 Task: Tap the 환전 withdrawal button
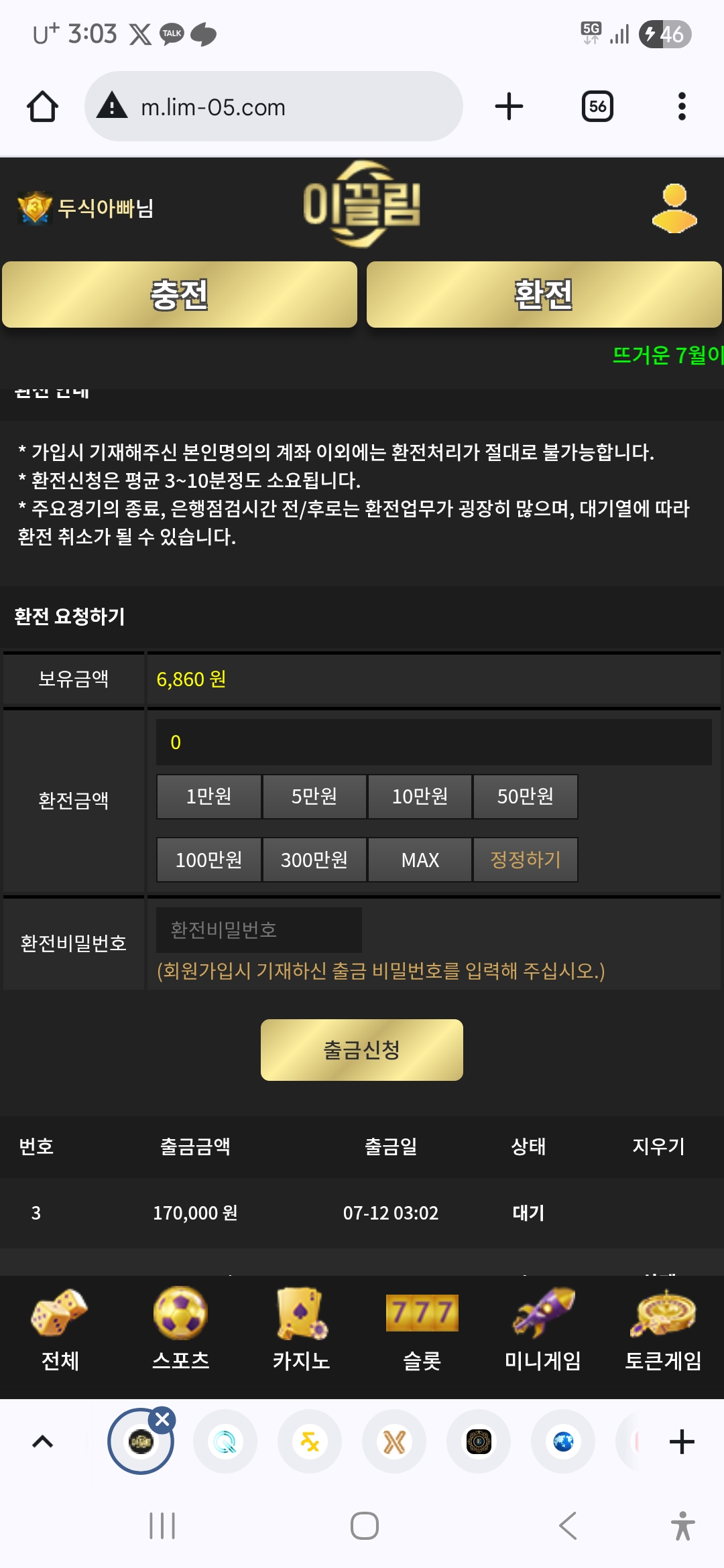(544, 294)
